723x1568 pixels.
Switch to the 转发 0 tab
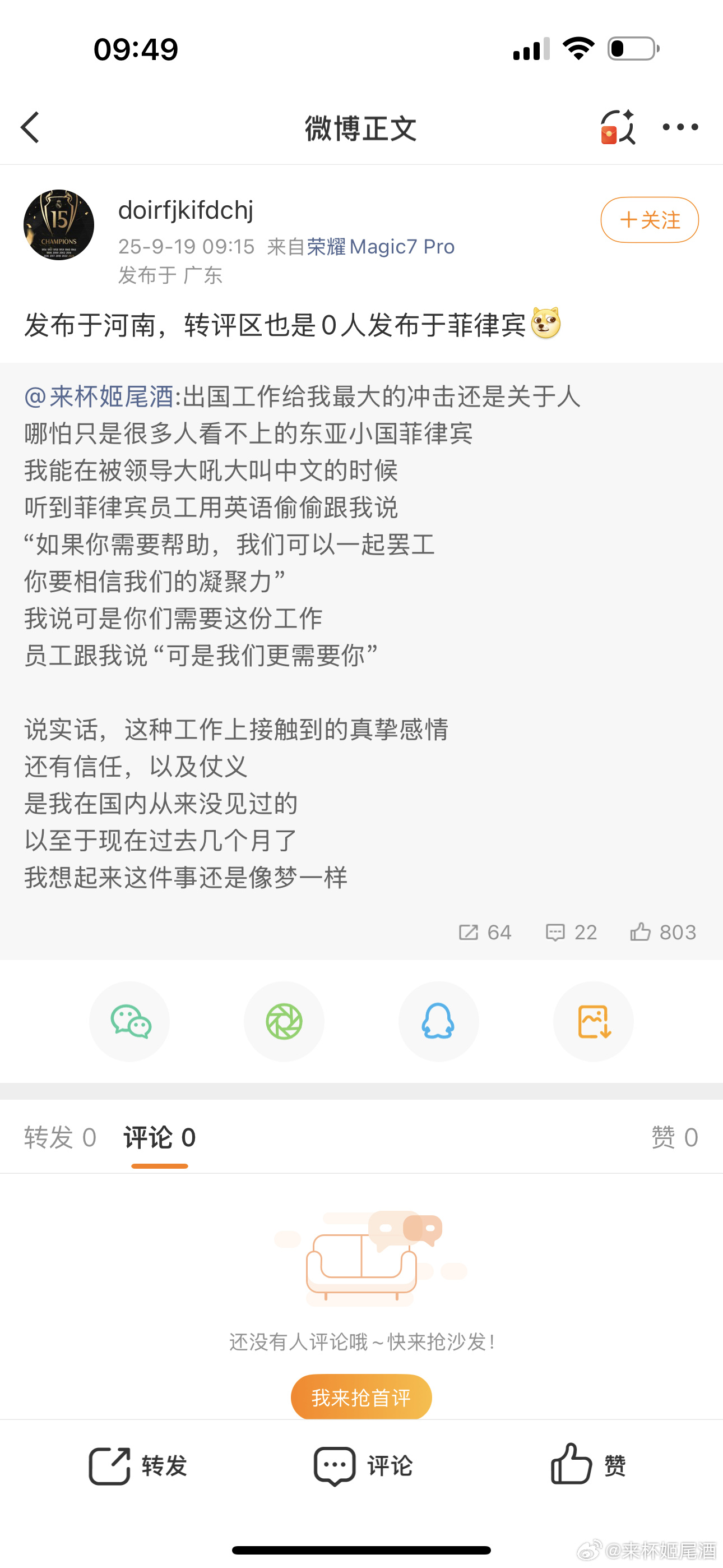point(59,1137)
